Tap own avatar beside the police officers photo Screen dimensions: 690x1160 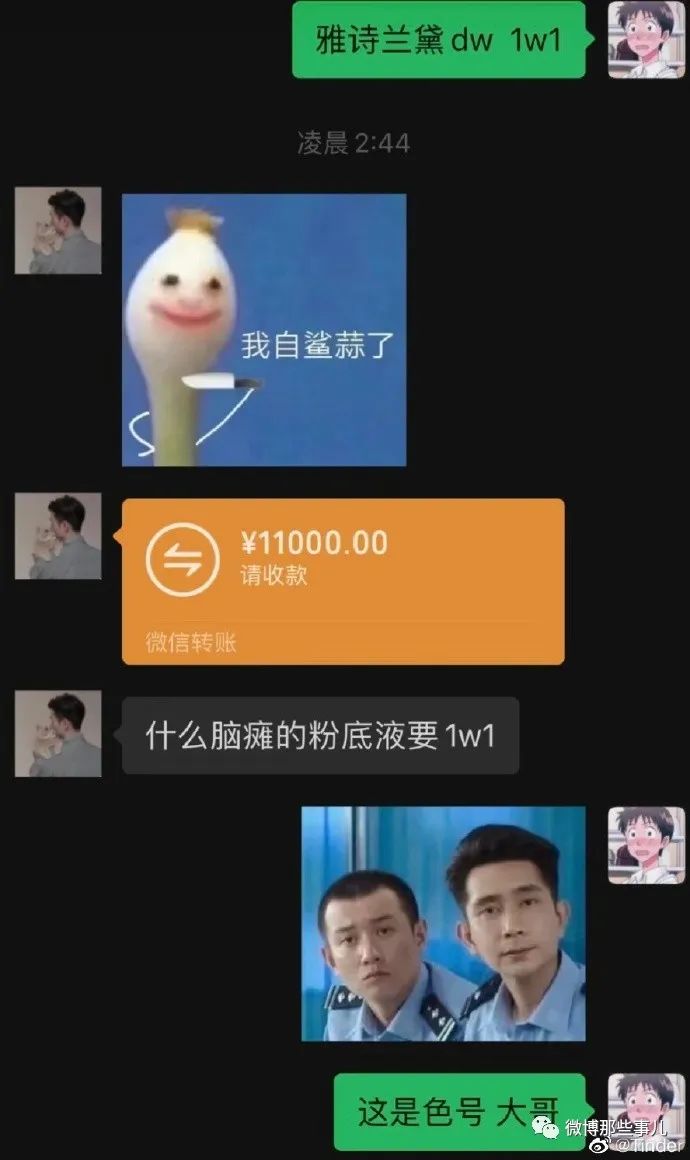(x=646, y=845)
